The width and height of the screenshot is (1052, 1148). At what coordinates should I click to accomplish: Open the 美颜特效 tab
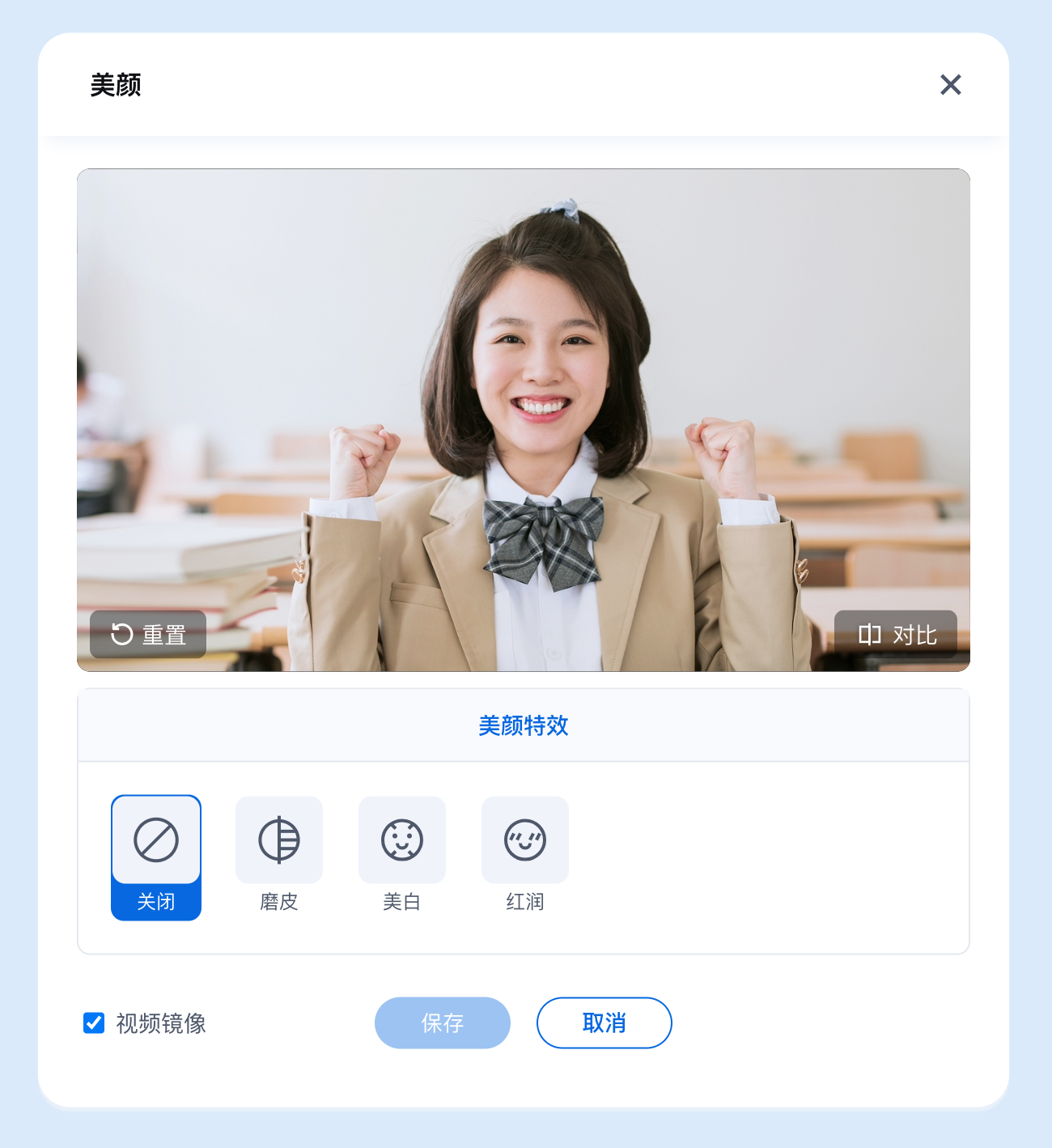click(x=524, y=725)
